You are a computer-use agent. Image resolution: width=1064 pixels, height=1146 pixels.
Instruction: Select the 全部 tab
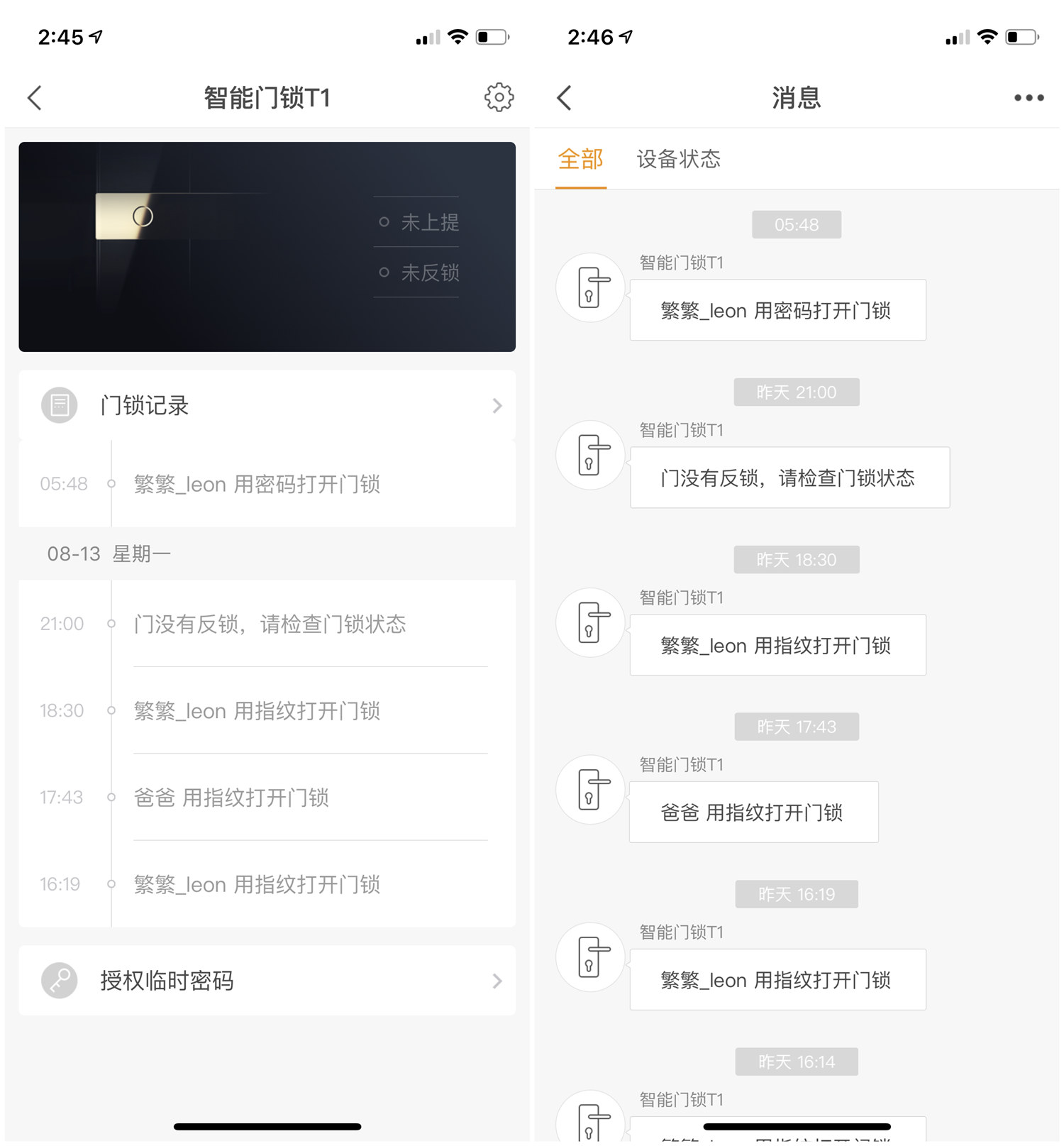click(580, 159)
